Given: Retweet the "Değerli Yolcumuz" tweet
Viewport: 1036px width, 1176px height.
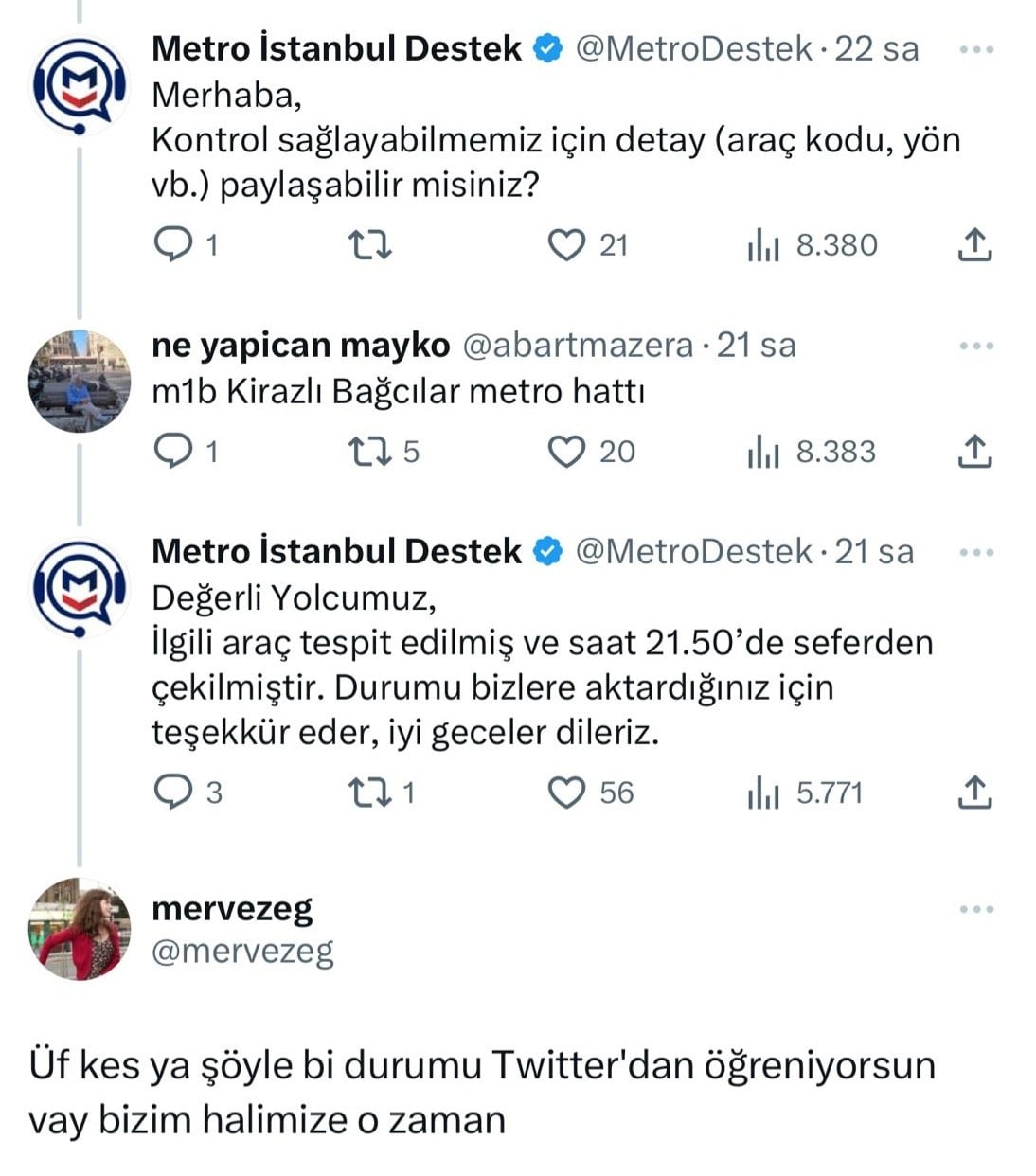Looking at the screenshot, I should [x=370, y=792].
